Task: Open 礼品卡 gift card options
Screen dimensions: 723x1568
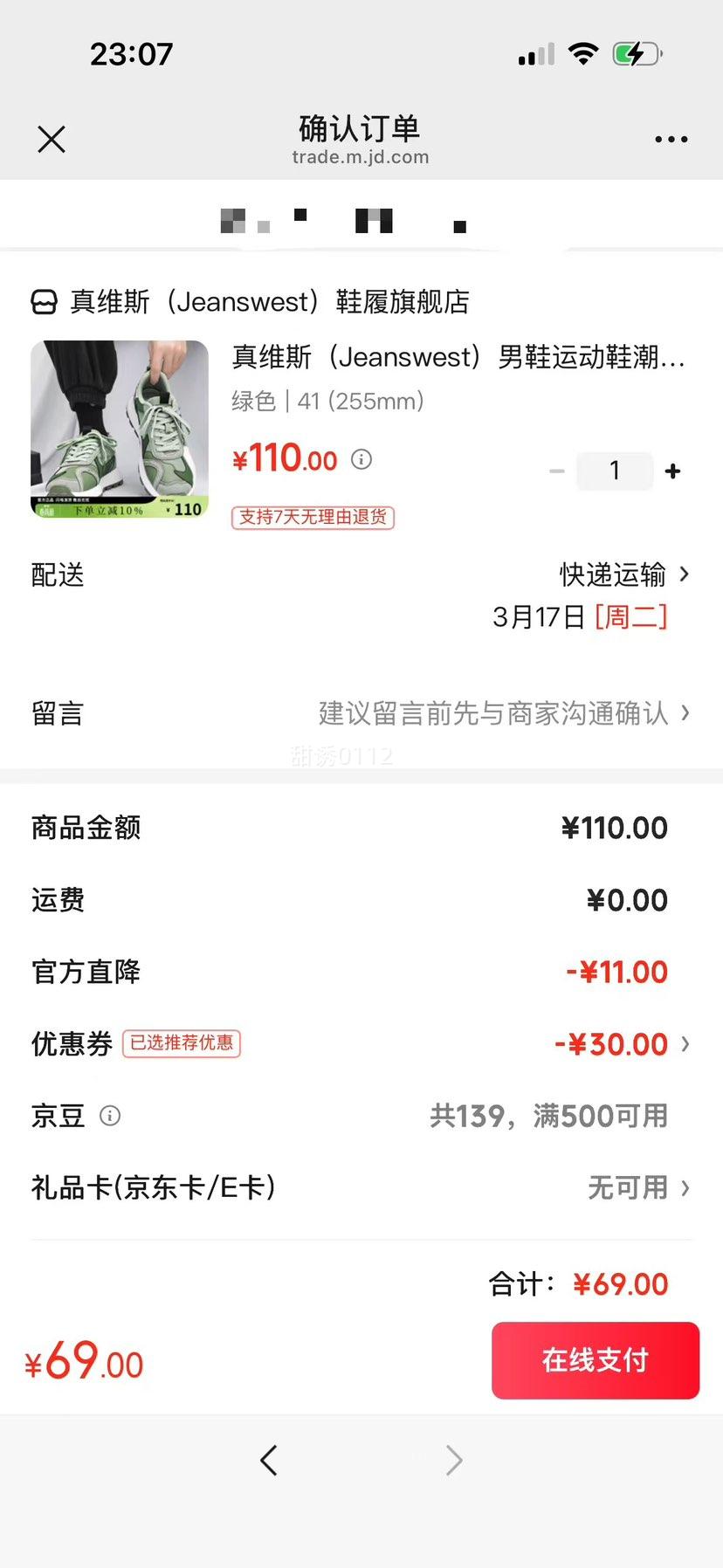Action: (x=637, y=1187)
